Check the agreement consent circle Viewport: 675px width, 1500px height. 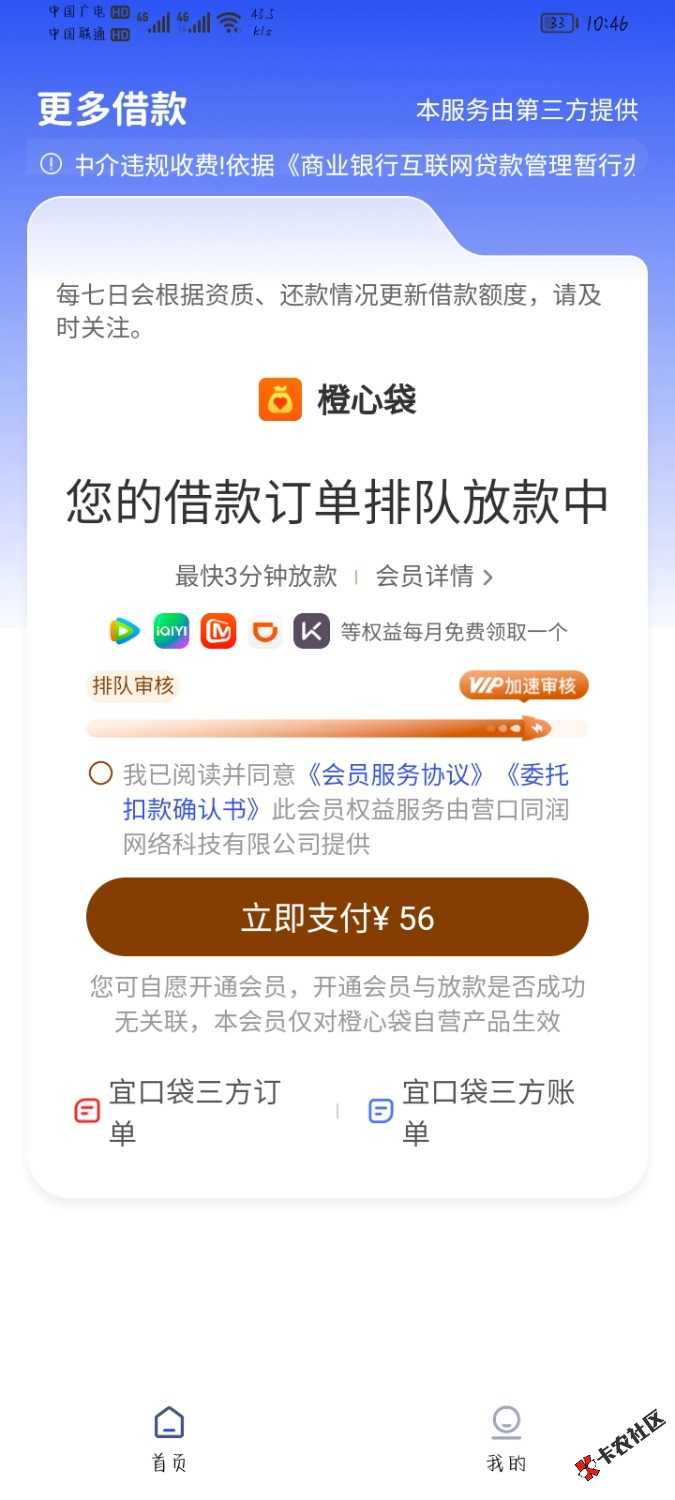point(100,774)
